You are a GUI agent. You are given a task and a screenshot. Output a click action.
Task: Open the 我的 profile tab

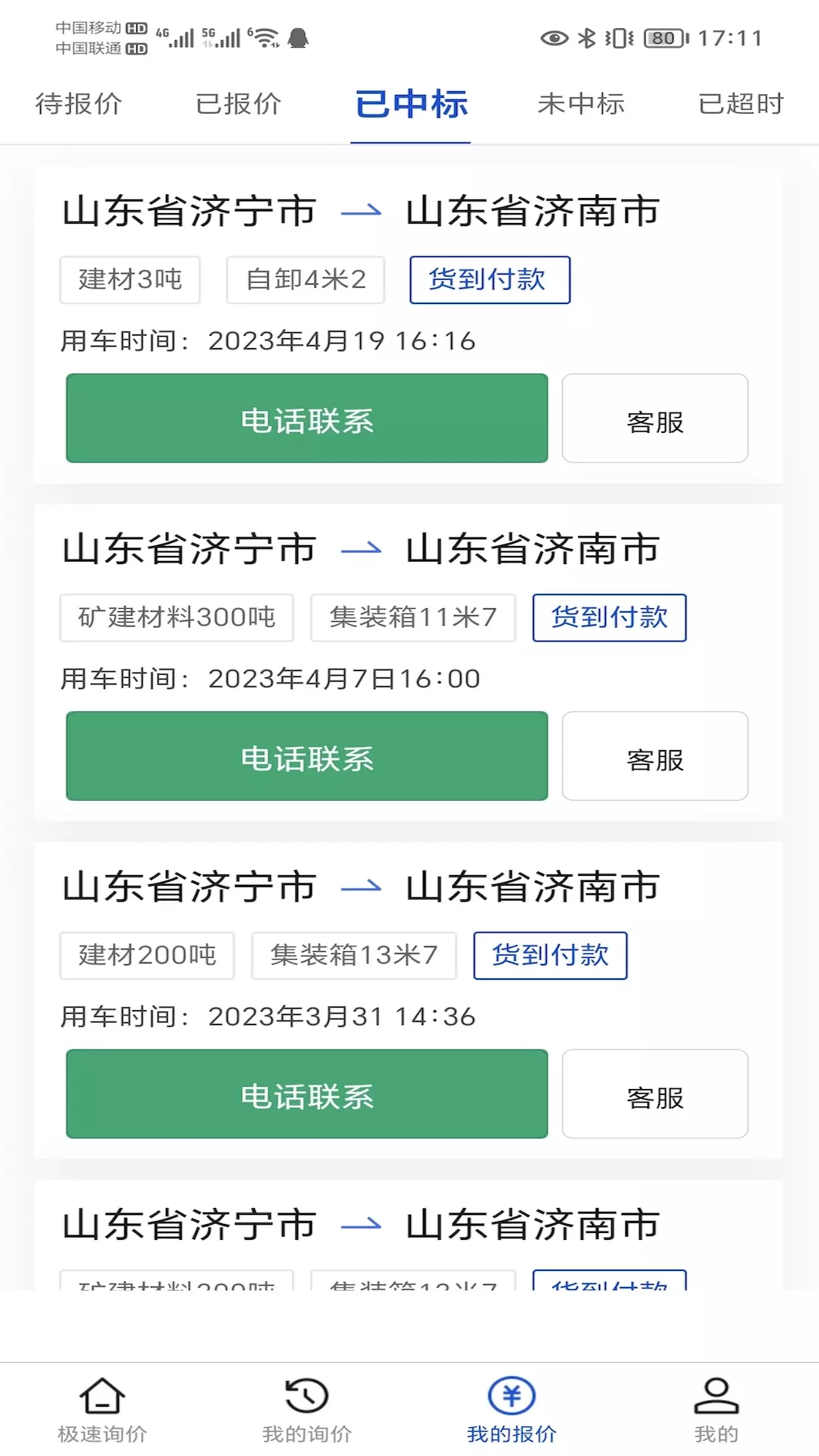click(717, 1410)
